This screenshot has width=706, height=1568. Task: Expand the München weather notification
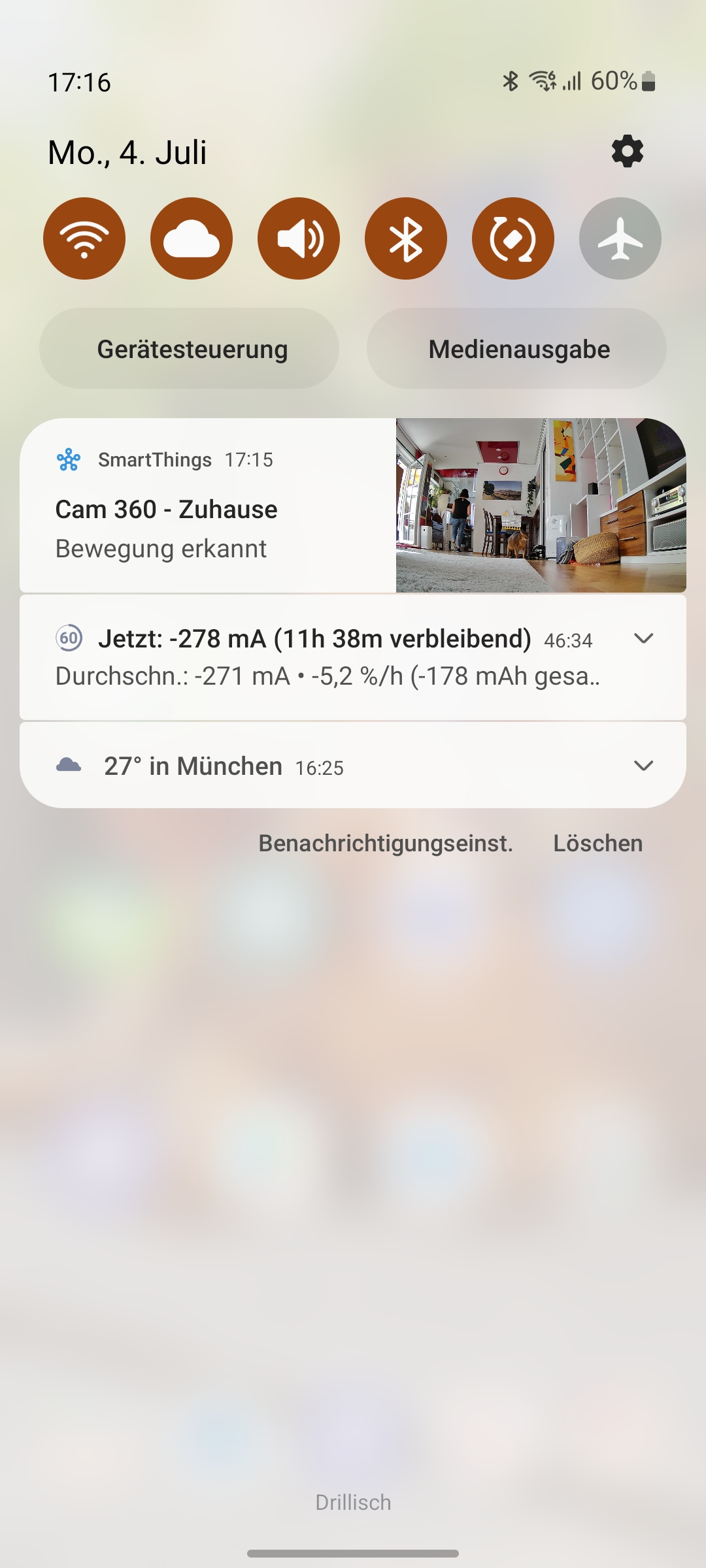point(644,766)
